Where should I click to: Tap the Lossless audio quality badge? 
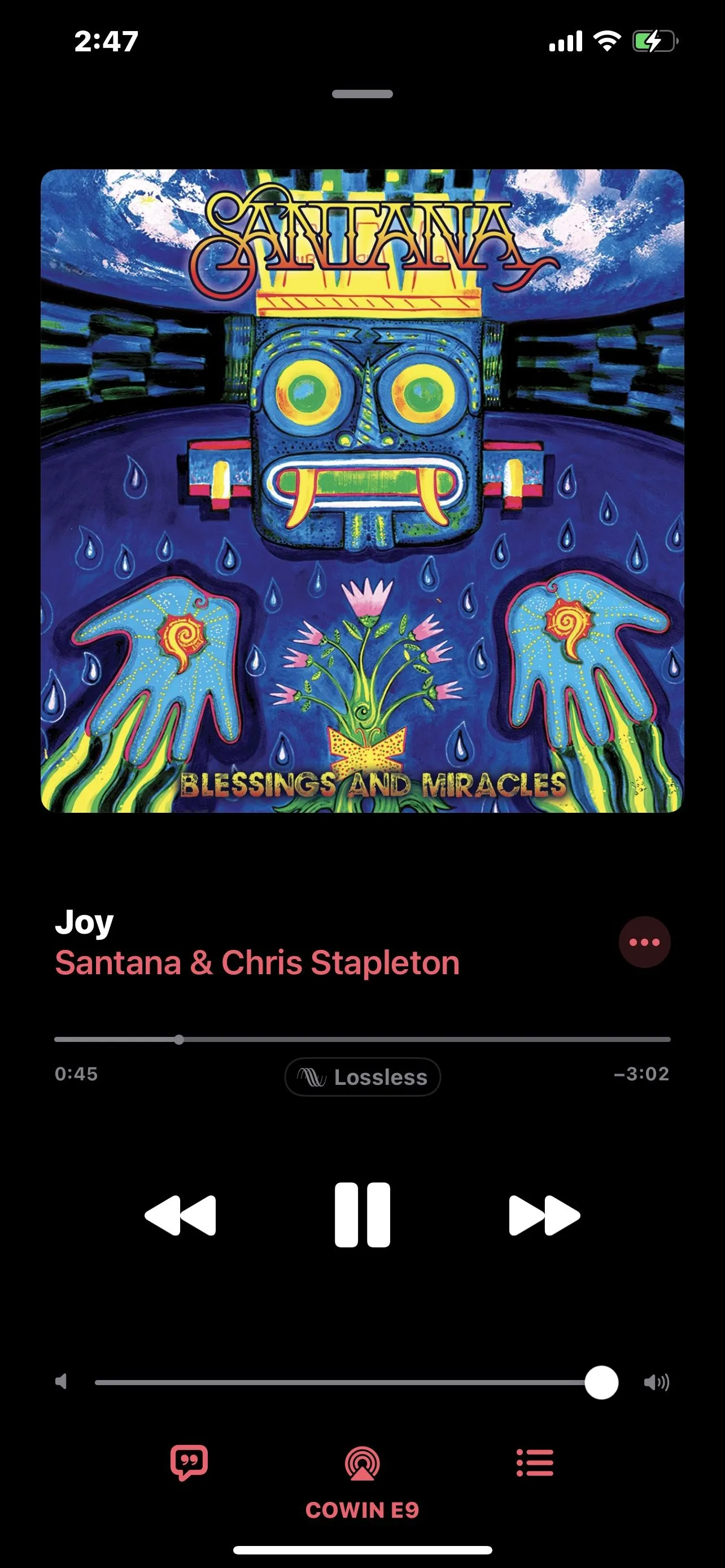click(x=363, y=1077)
